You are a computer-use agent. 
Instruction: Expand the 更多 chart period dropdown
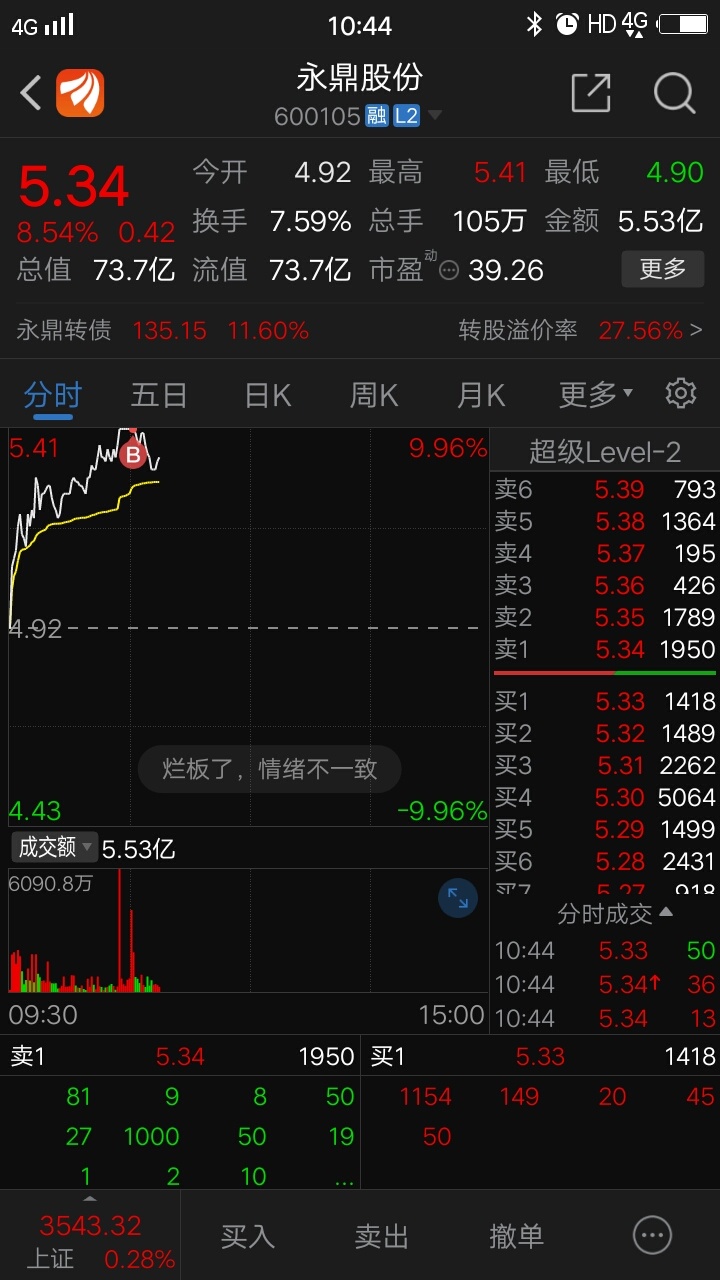pyautogui.click(x=596, y=395)
